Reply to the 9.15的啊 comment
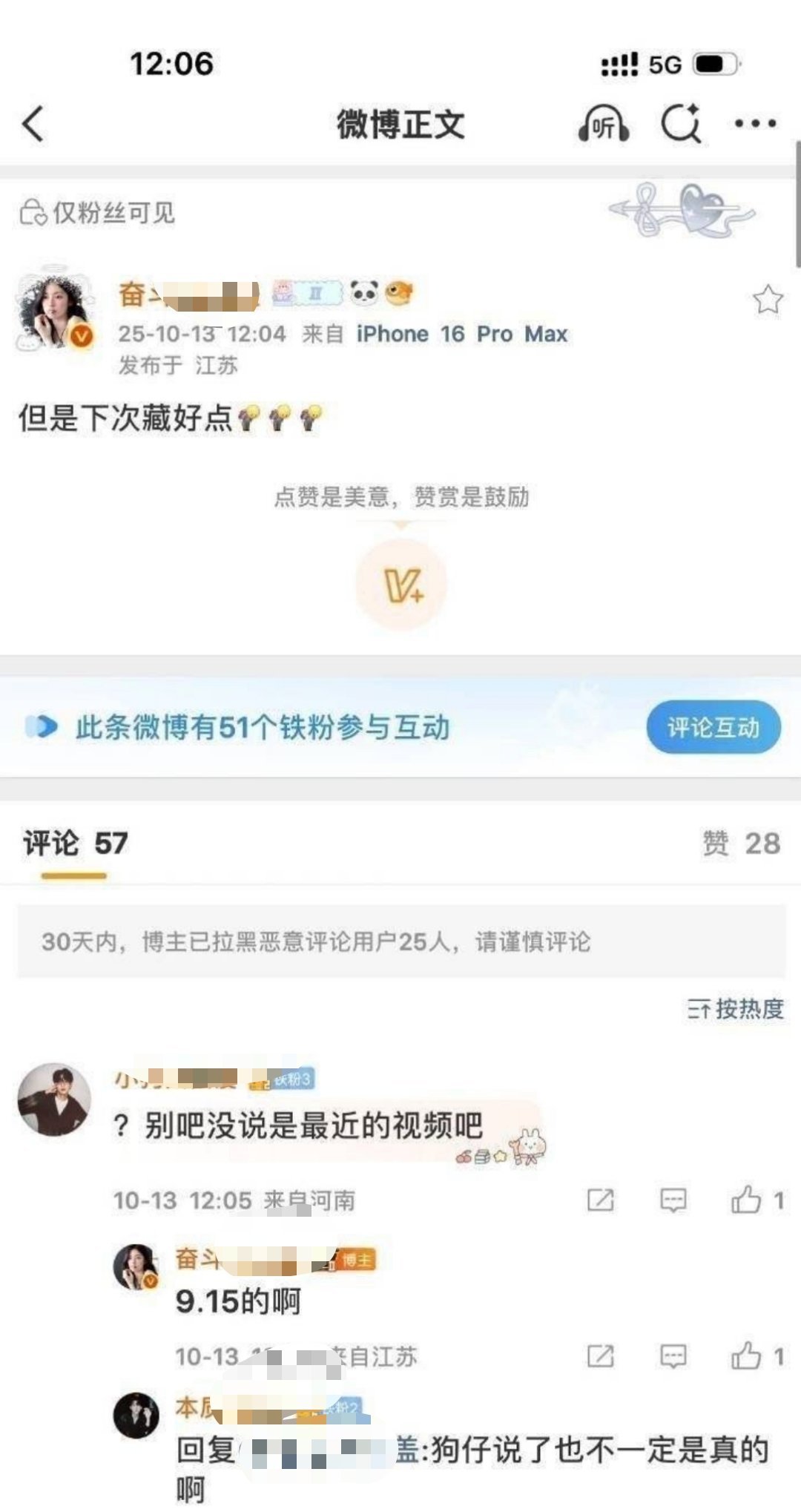This screenshot has height=1512, width=801. 673,1356
